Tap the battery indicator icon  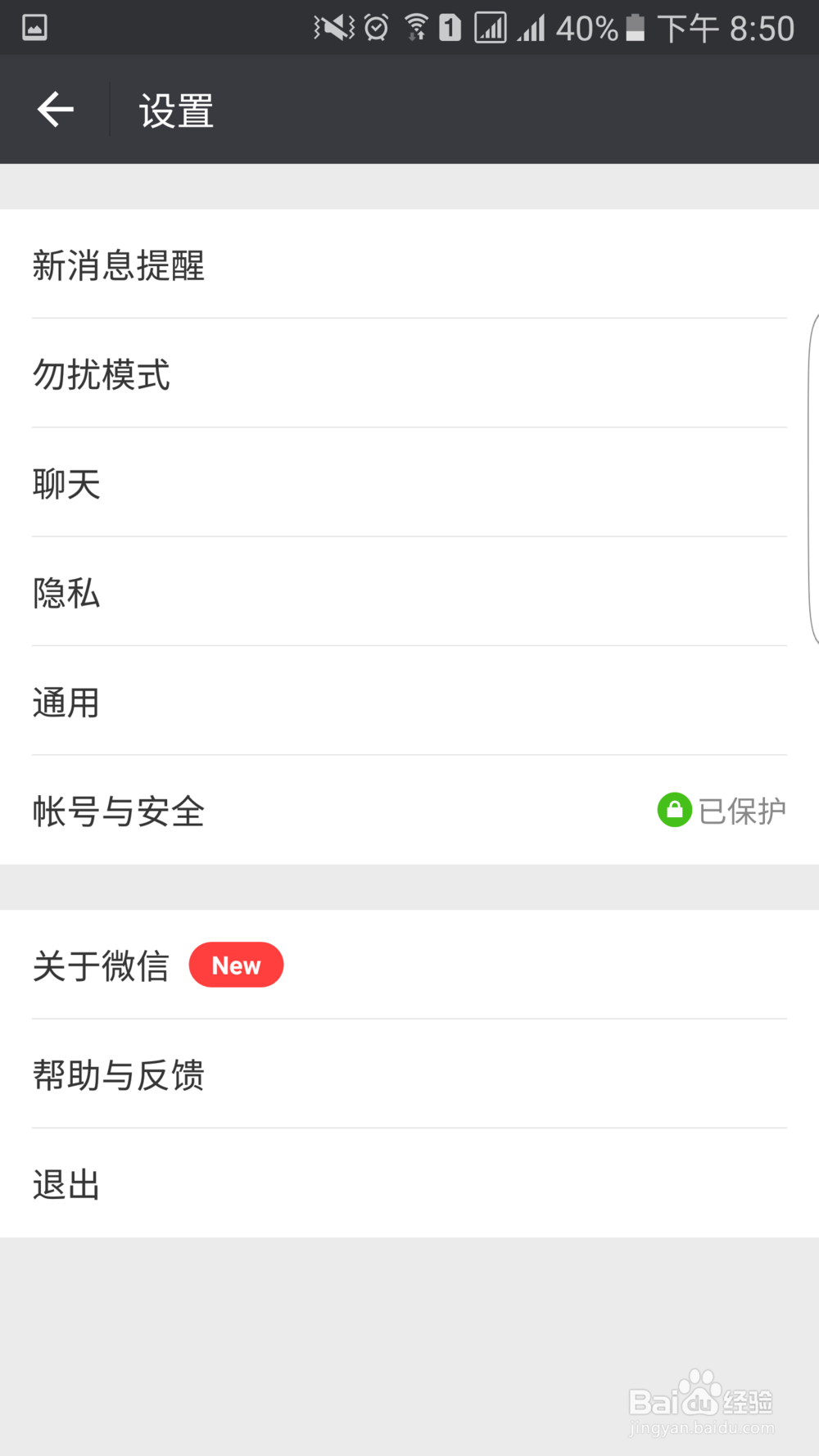pos(634,27)
